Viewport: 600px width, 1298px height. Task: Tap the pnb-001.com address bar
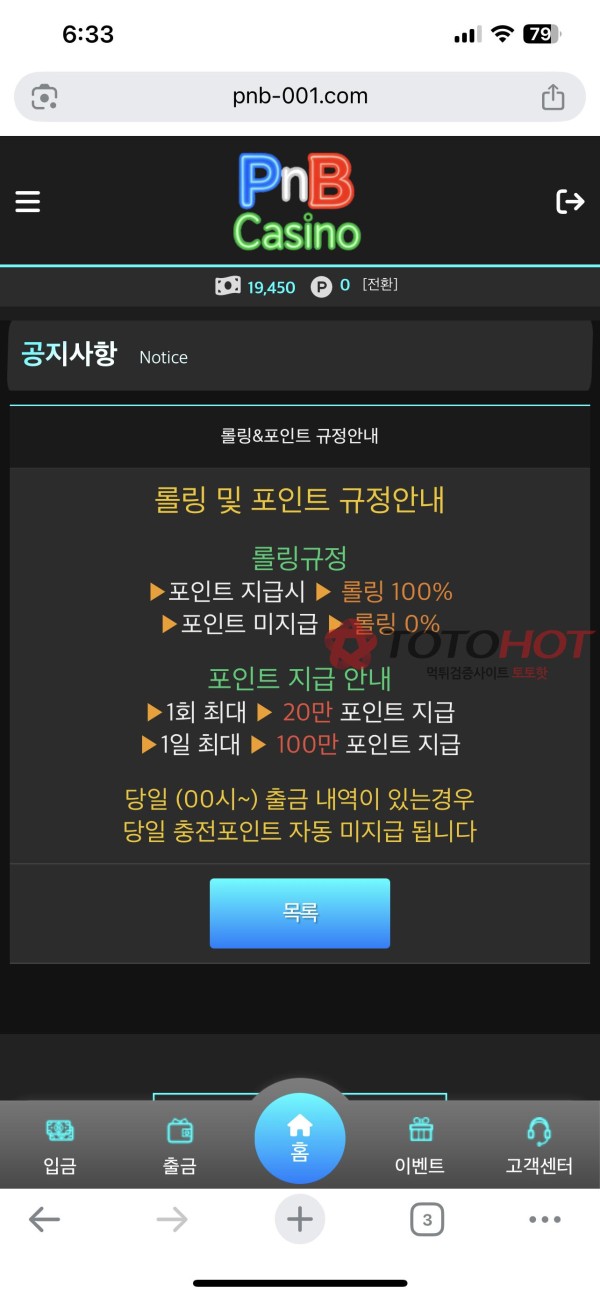click(x=300, y=97)
